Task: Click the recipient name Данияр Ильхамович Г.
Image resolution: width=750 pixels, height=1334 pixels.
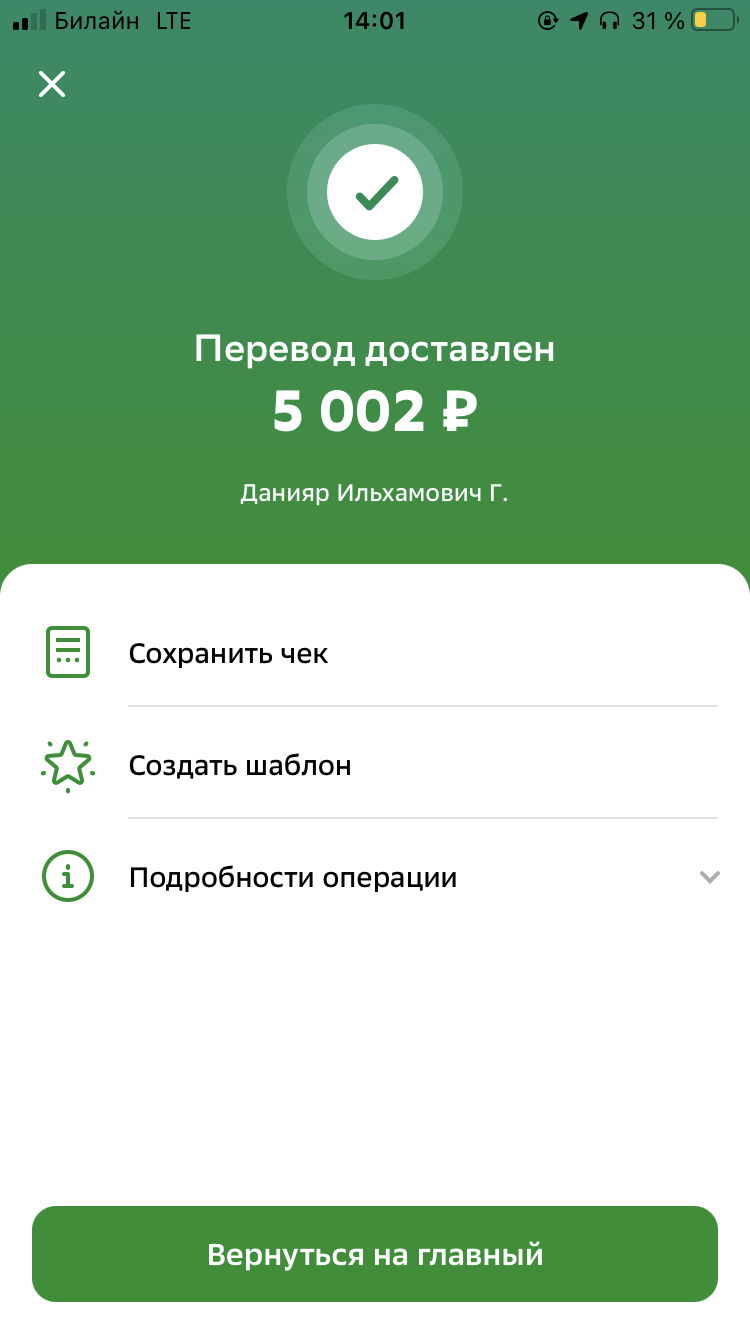Action: tap(375, 491)
